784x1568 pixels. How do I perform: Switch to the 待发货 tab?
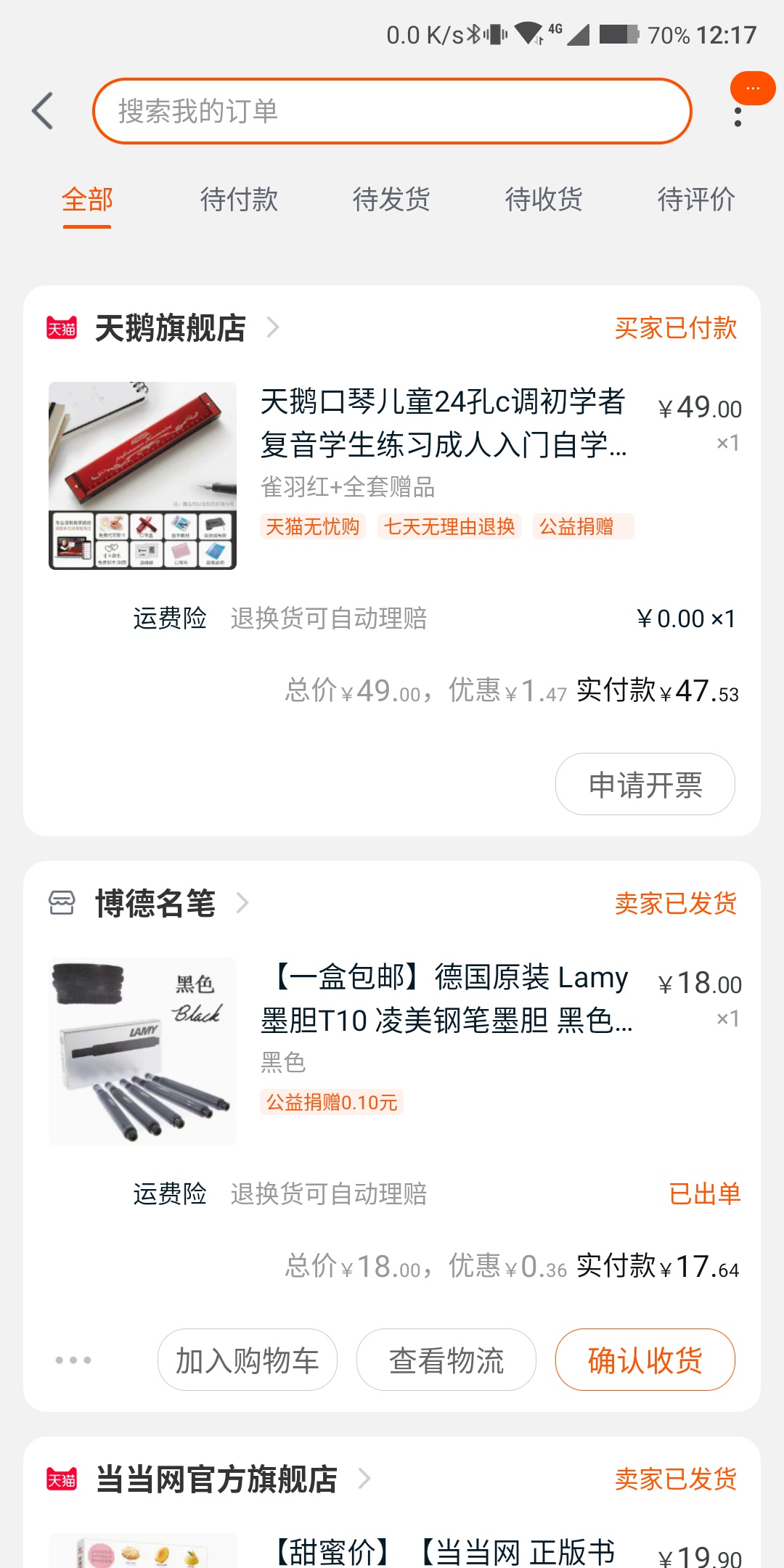pos(392,200)
